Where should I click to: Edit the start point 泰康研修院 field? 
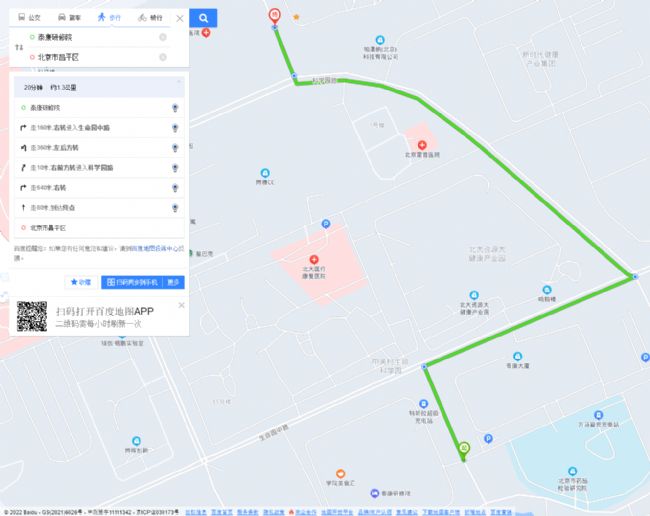[90, 38]
